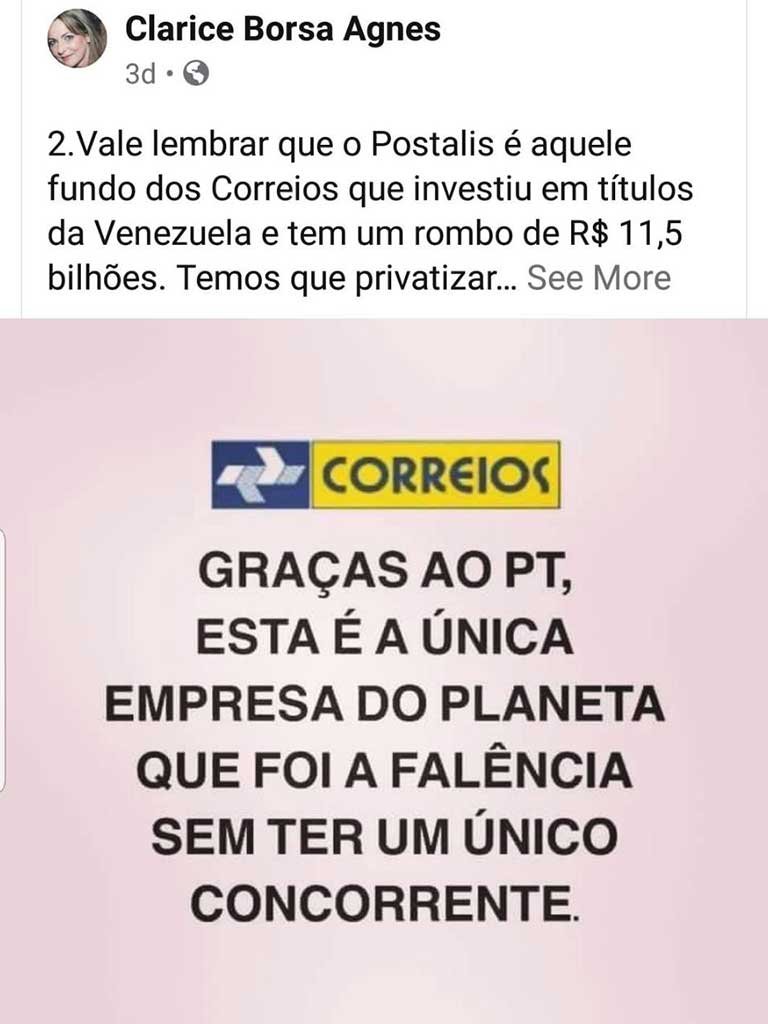Screen dimensions: 768x1024
Task: Expand the post with See More
Action: point(598,277)
